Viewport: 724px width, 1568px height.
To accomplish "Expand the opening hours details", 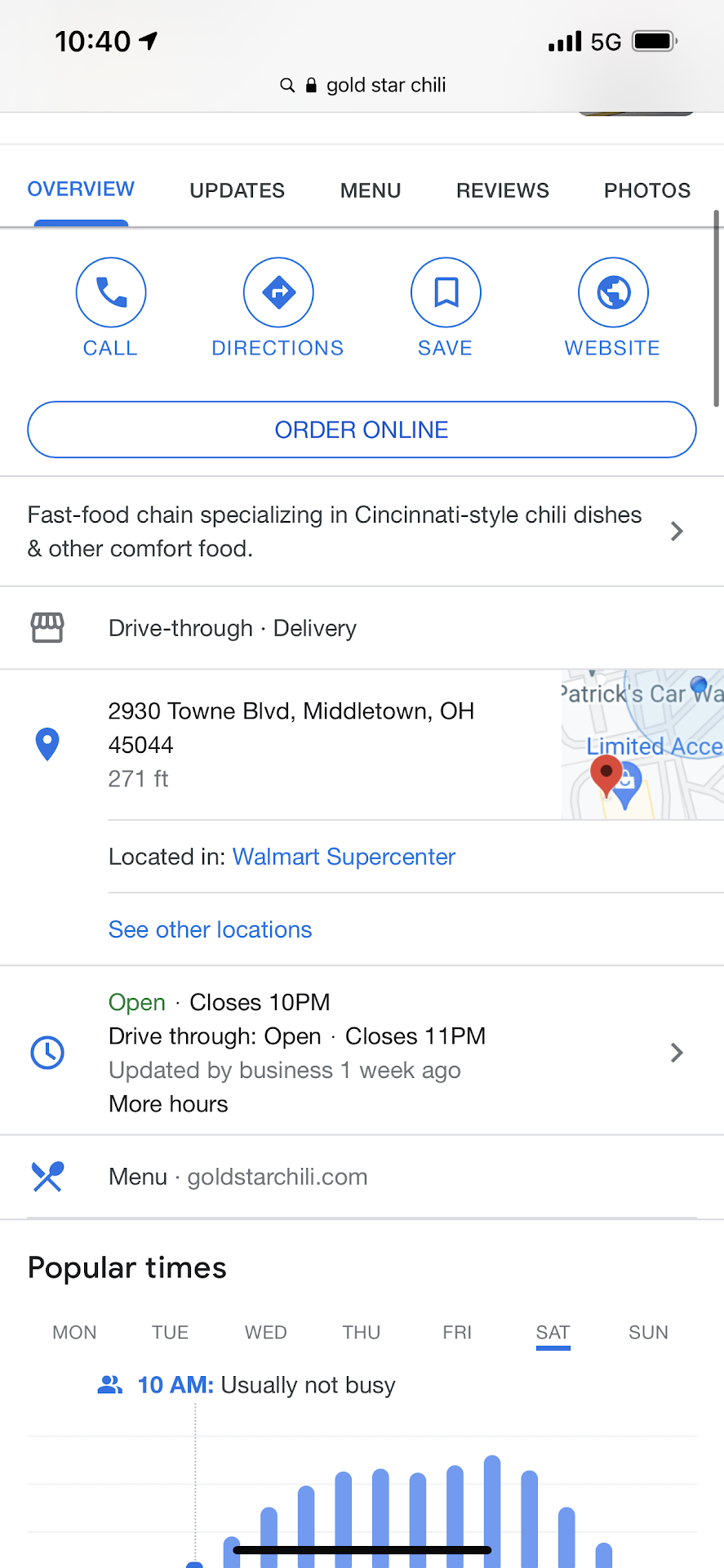I will [676, 1053].
